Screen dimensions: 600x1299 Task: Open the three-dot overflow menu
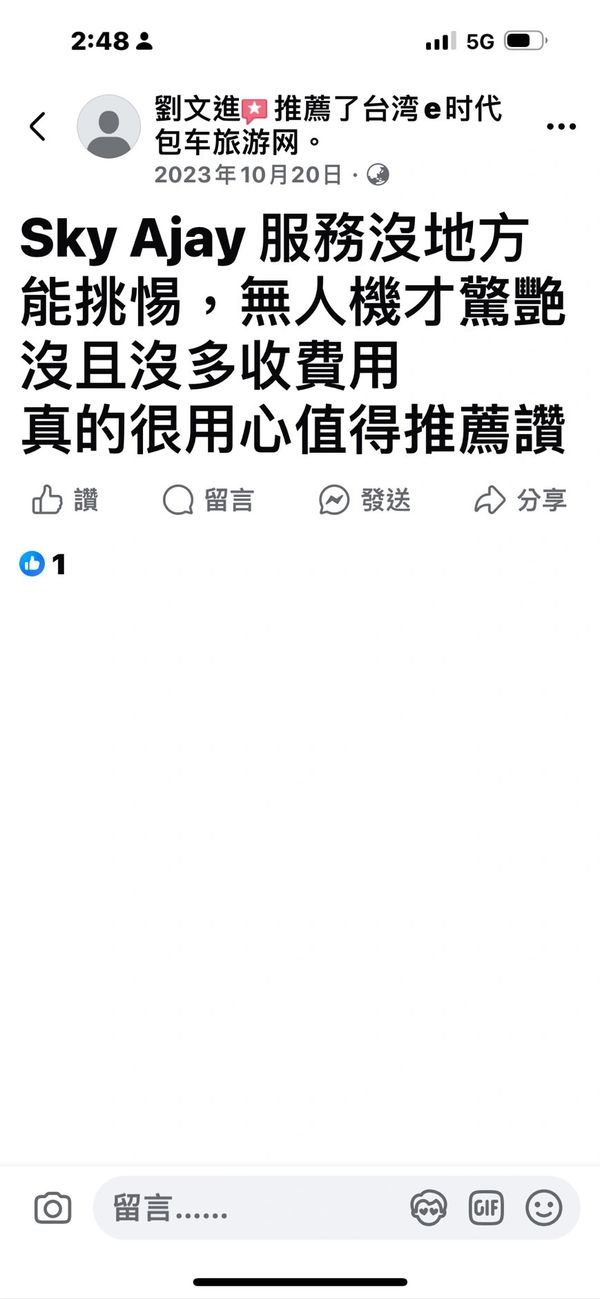[x=561, y=127]
